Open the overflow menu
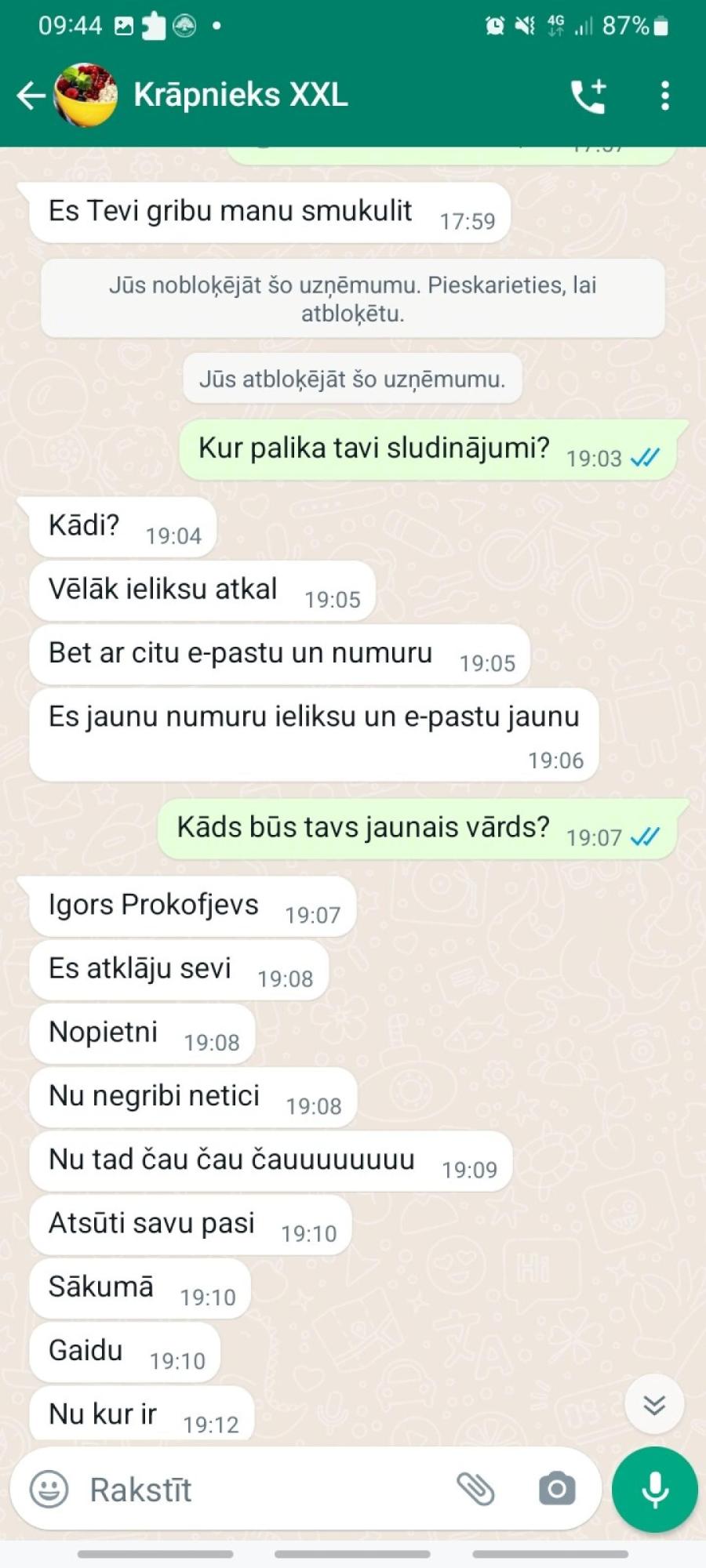 pyautogui.click(x=664, y=96)
